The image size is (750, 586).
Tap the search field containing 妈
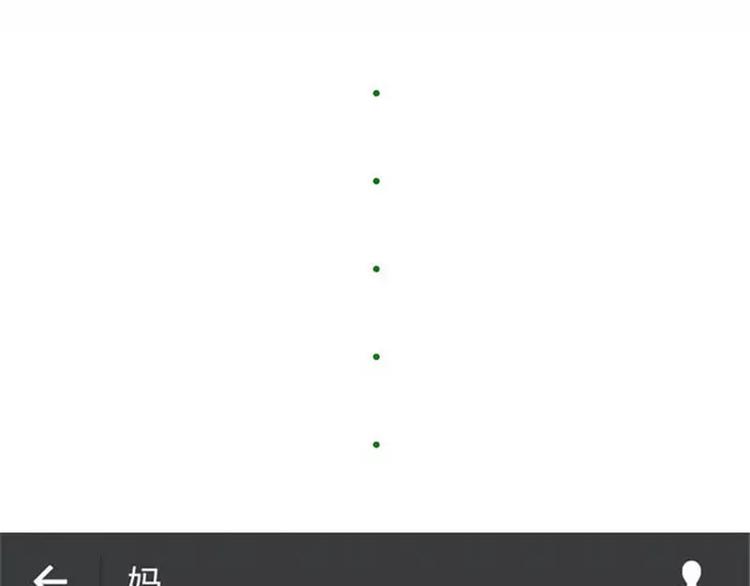(380, 575)
